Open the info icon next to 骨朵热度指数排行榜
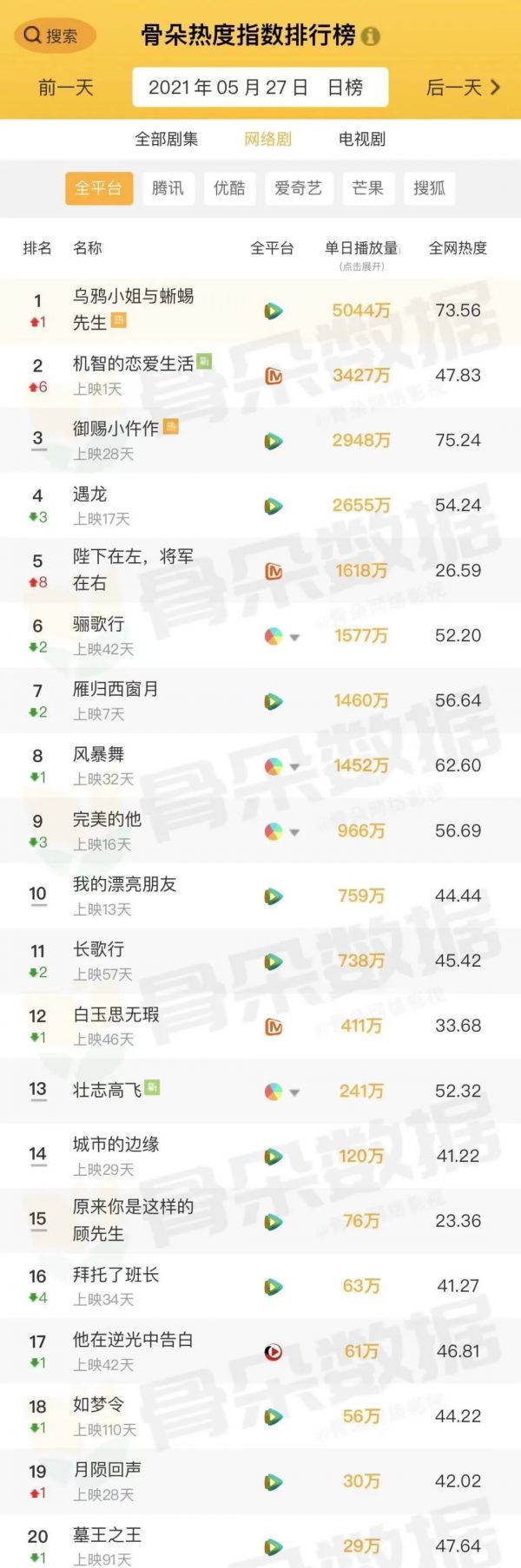521x1568 pixels. click(371, 36)
